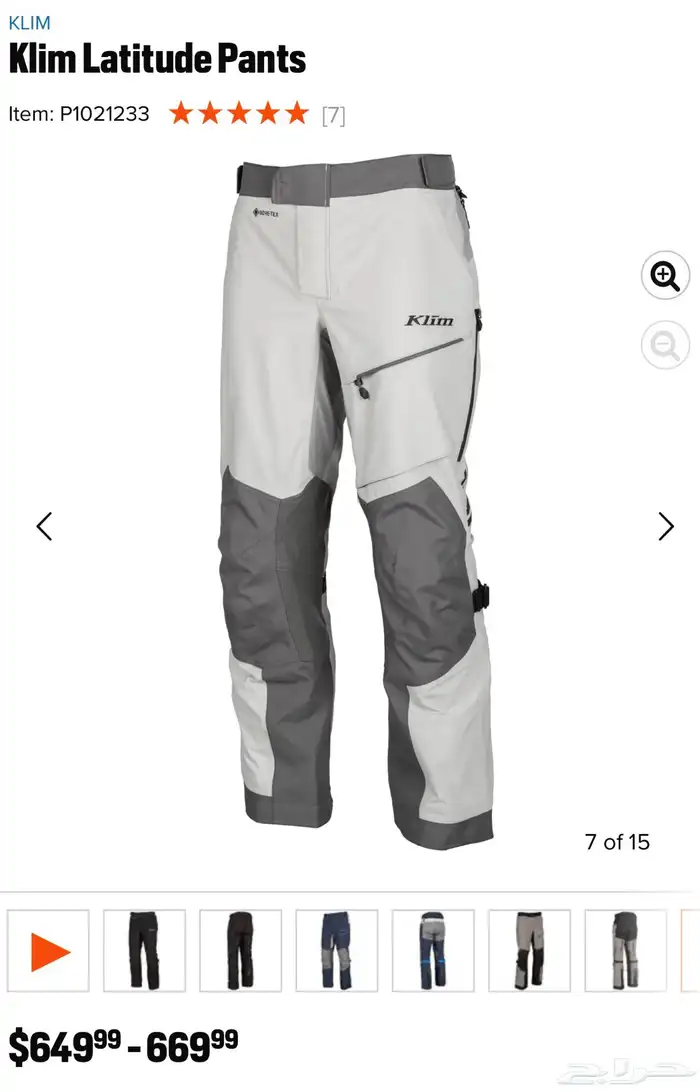Open the KLIM brand link

pyautogui.click(x=29, y=22)
